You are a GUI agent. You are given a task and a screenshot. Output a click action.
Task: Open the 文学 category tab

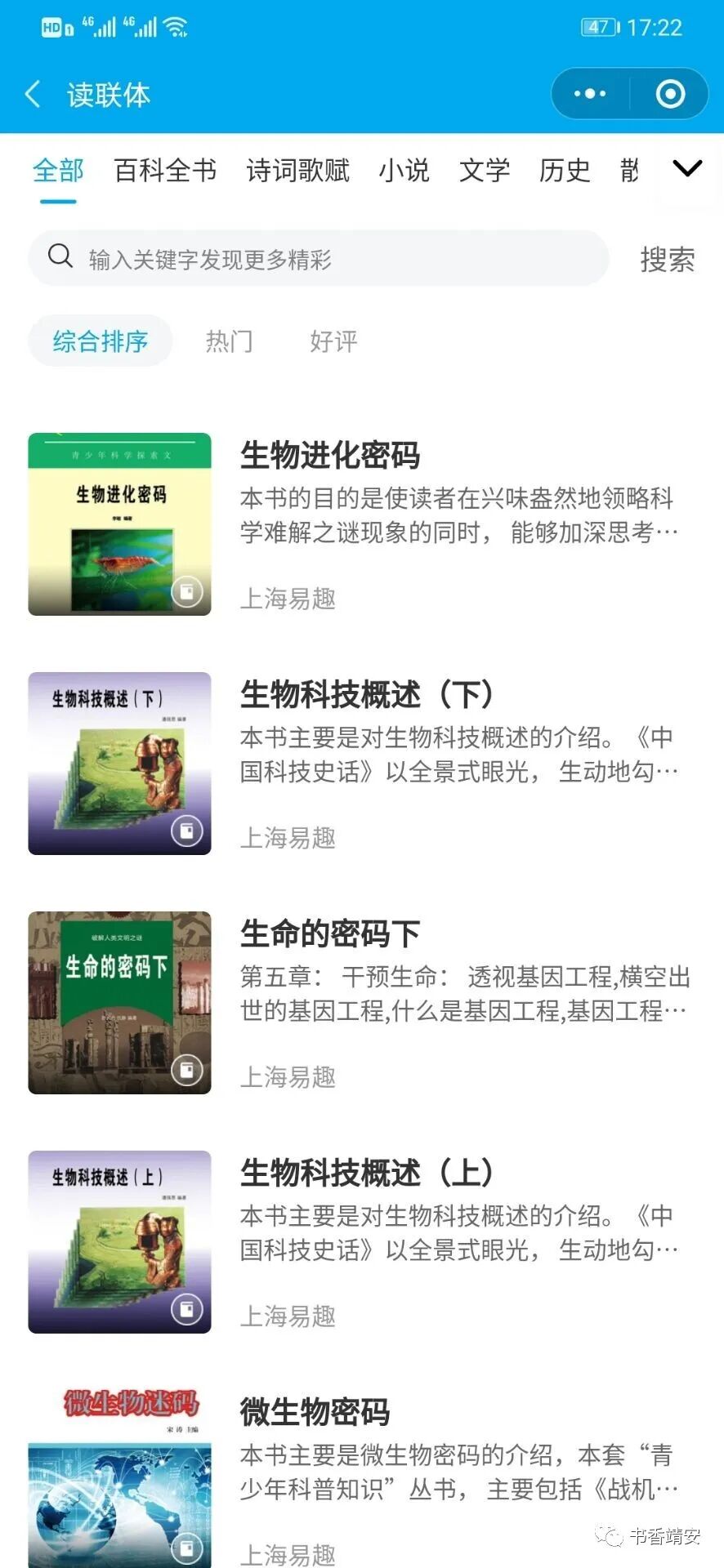pos(484,171)
